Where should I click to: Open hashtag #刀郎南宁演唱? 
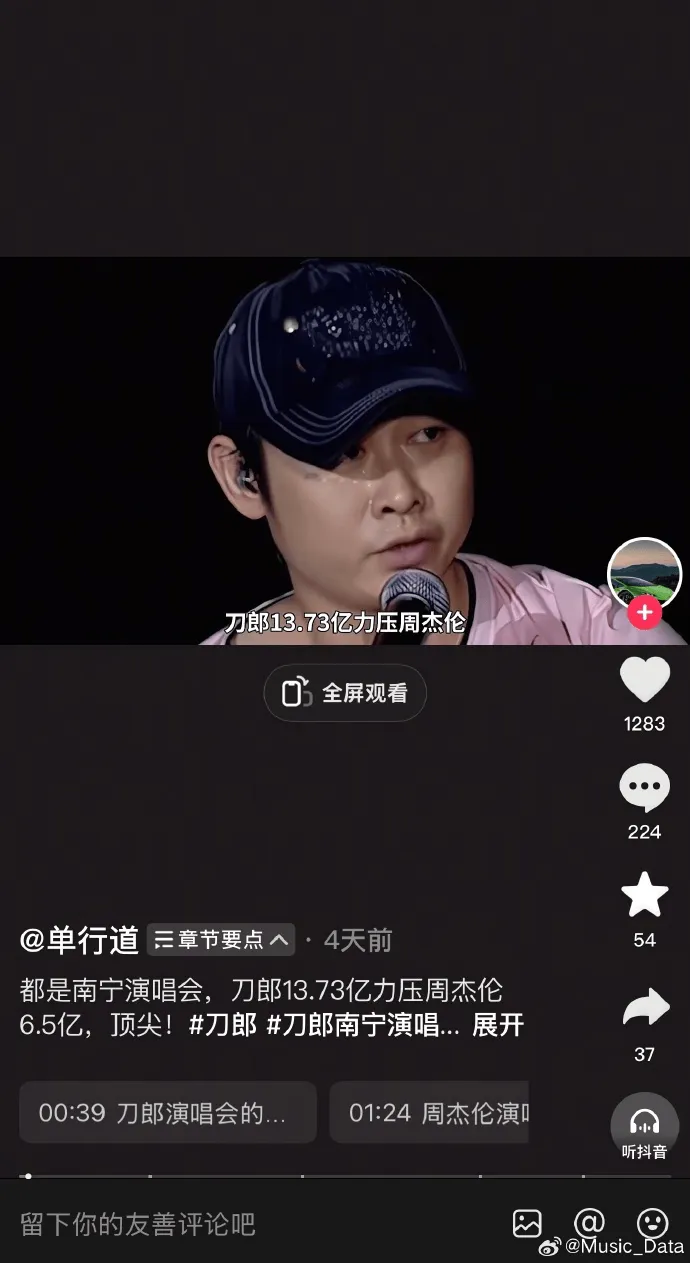(x=362, y=1025)
